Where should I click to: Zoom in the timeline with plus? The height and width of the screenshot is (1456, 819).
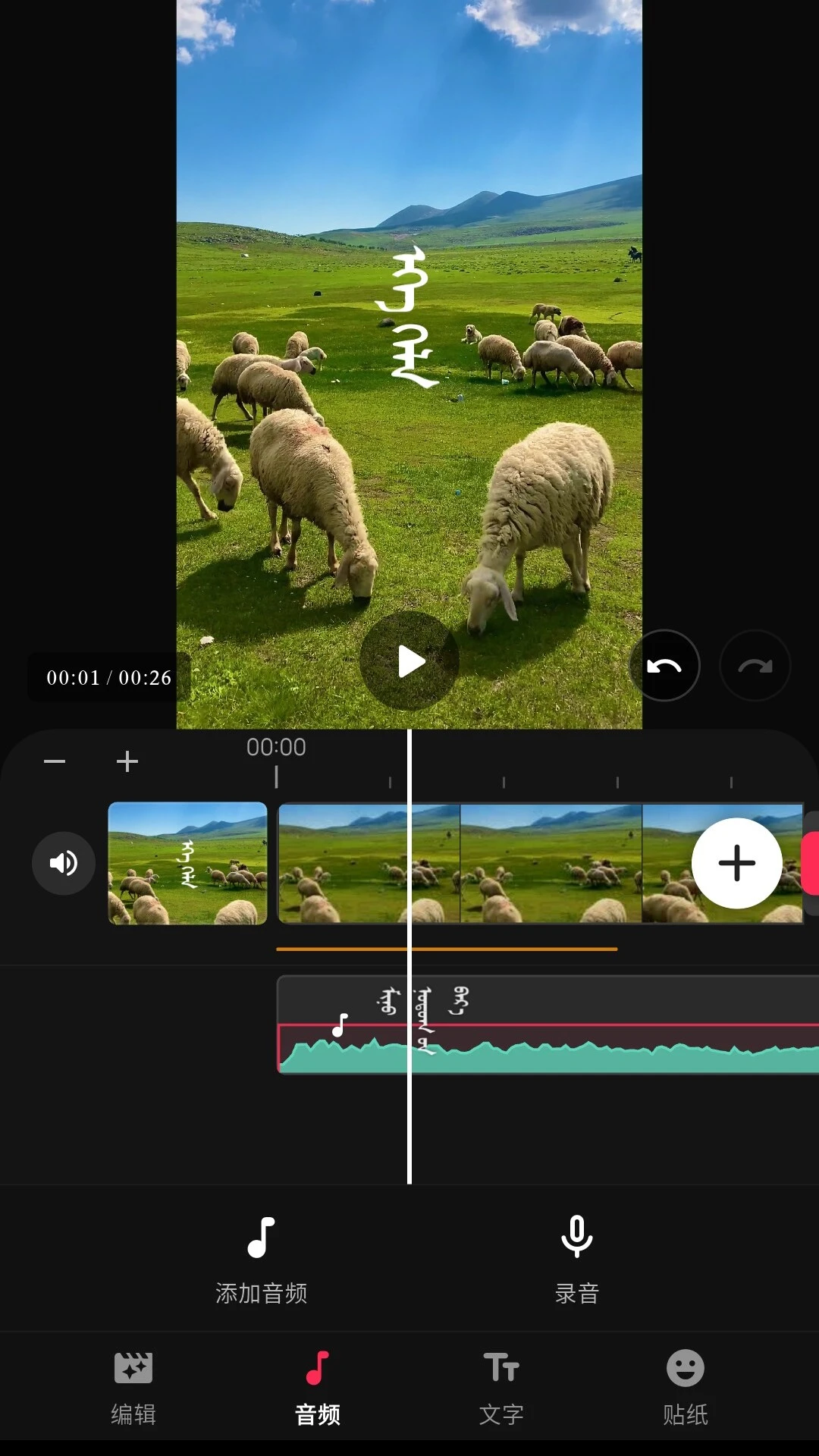(127, 761)
